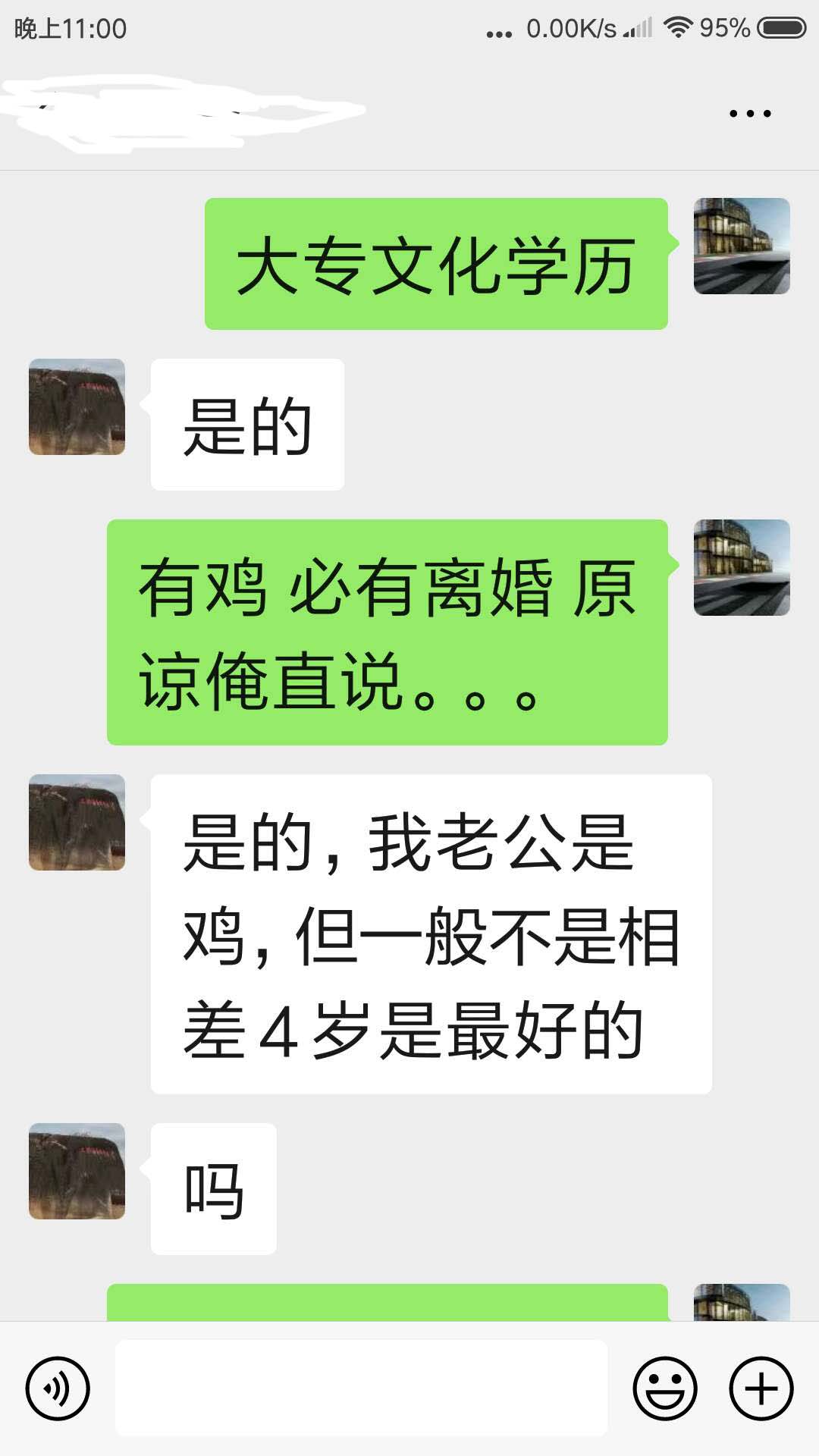Image resolution: width=819 pixels, height=1456 pixels.
Task: Open the plus attachment menu
Action: click(761, 1388)
